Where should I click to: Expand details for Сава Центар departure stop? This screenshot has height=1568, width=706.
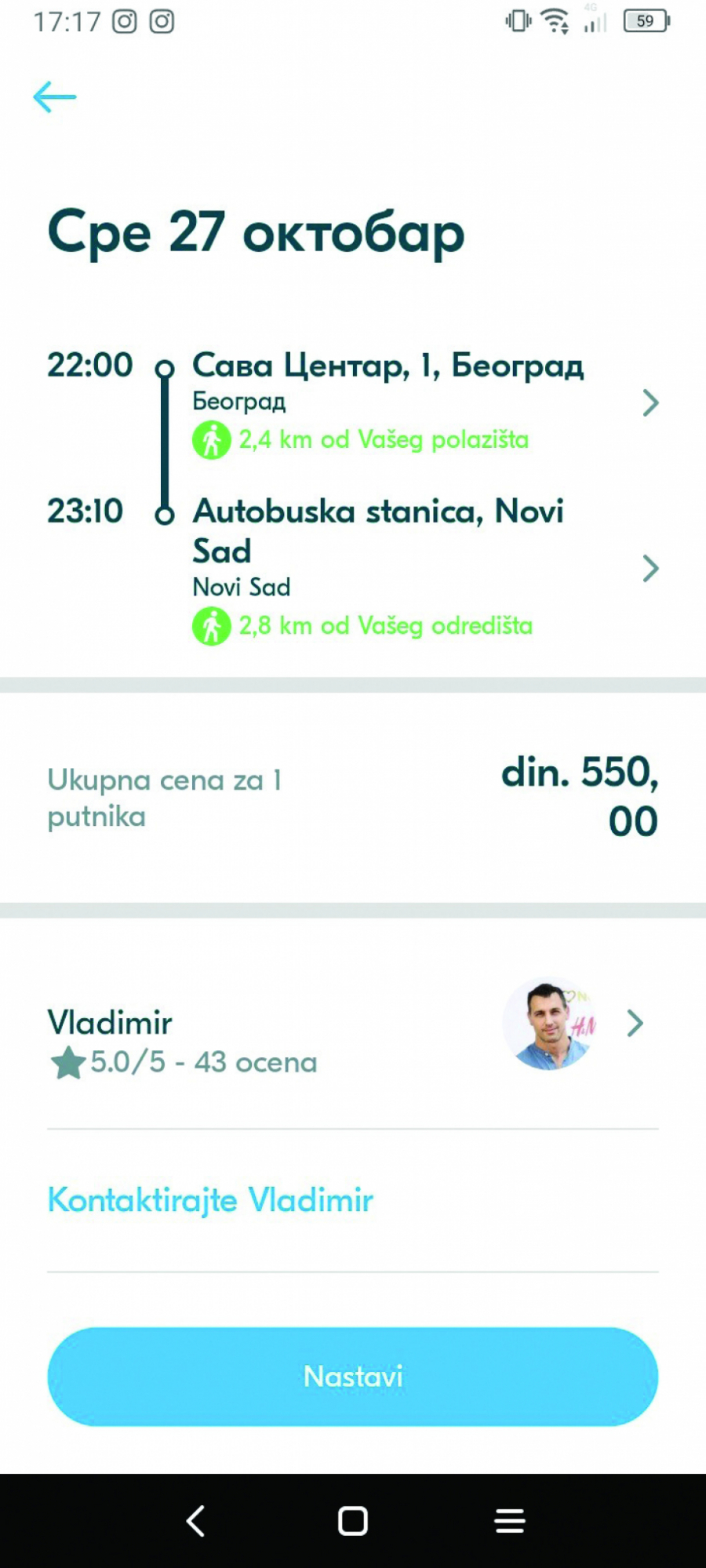click(650, 402)
